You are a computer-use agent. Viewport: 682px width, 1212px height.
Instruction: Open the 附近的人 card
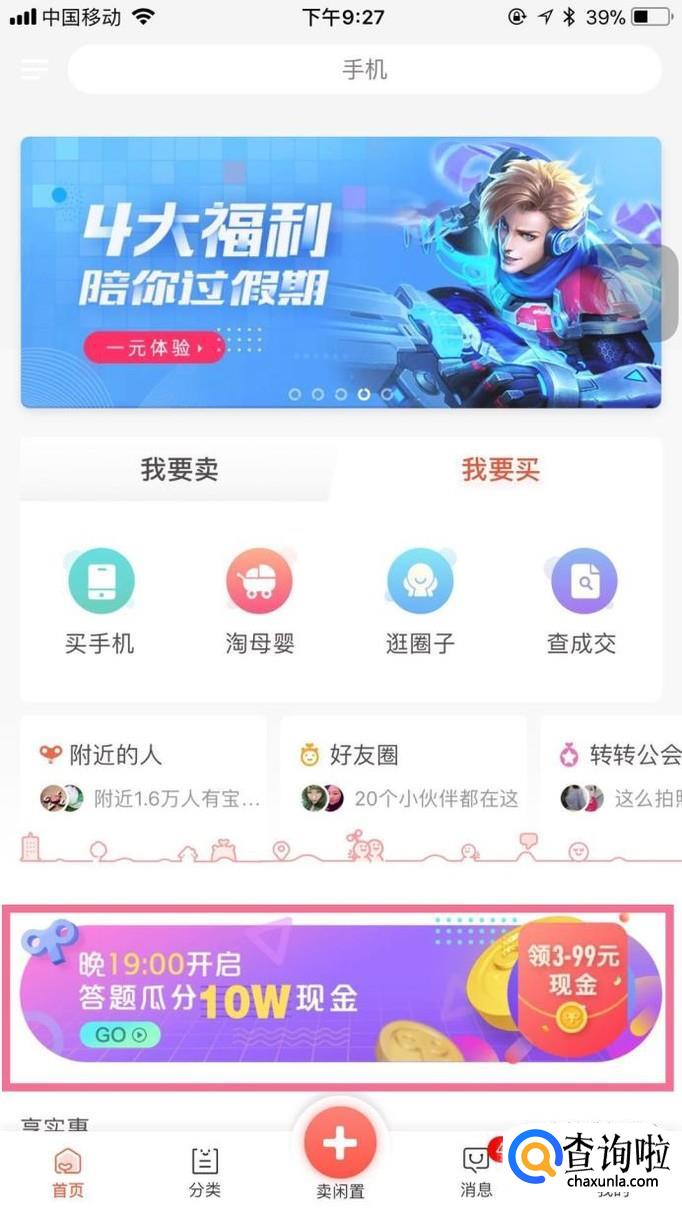pyautogui.click(x=144, y=776)
